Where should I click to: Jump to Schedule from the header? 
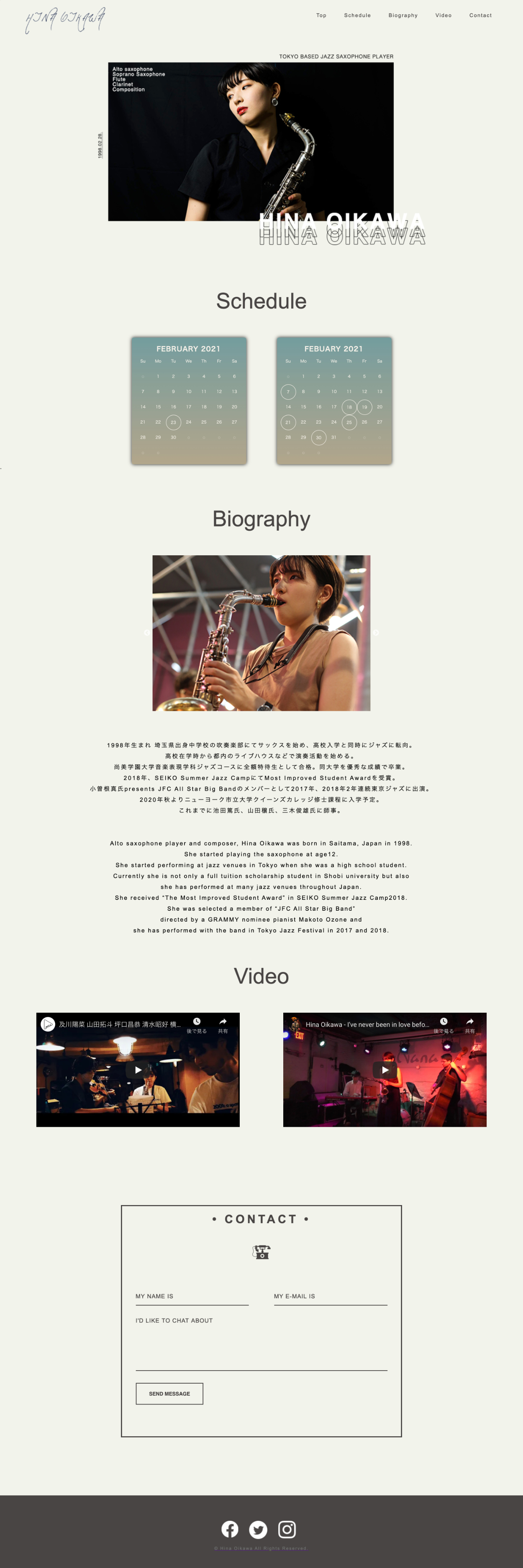point(357,15)
